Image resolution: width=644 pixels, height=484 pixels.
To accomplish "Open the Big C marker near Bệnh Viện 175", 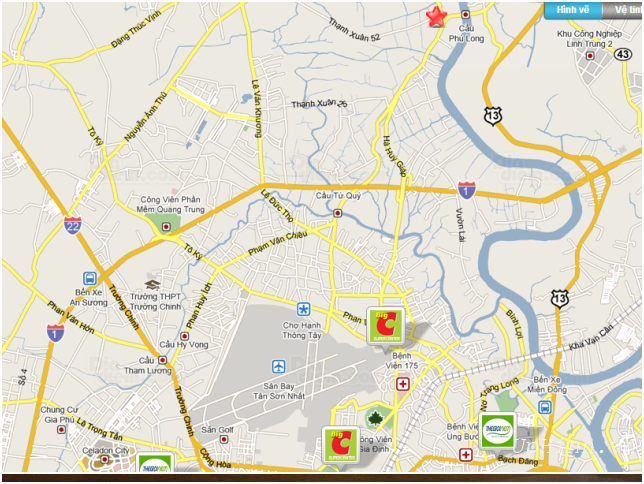I will [x=386, y=325].
